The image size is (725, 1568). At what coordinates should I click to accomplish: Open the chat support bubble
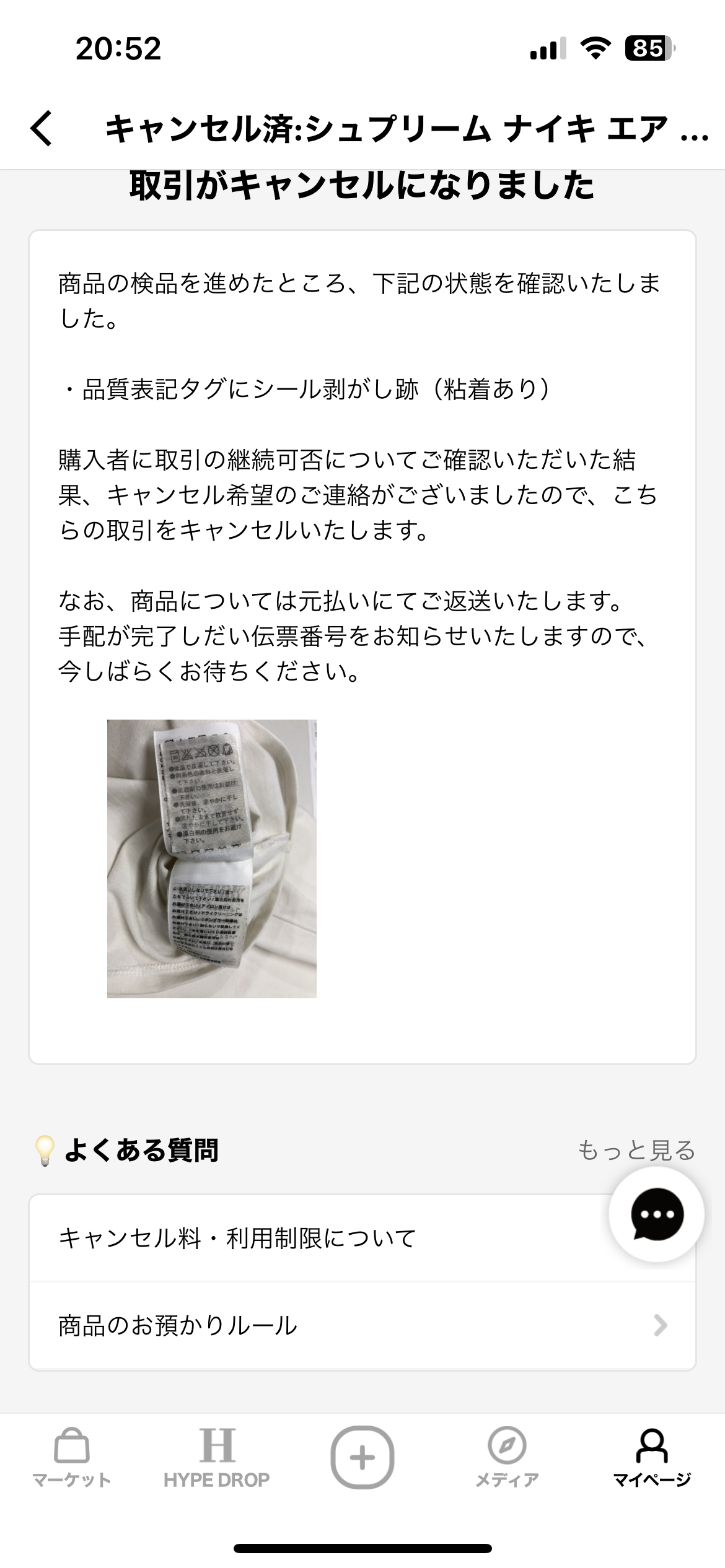[x=657, y=1214]
